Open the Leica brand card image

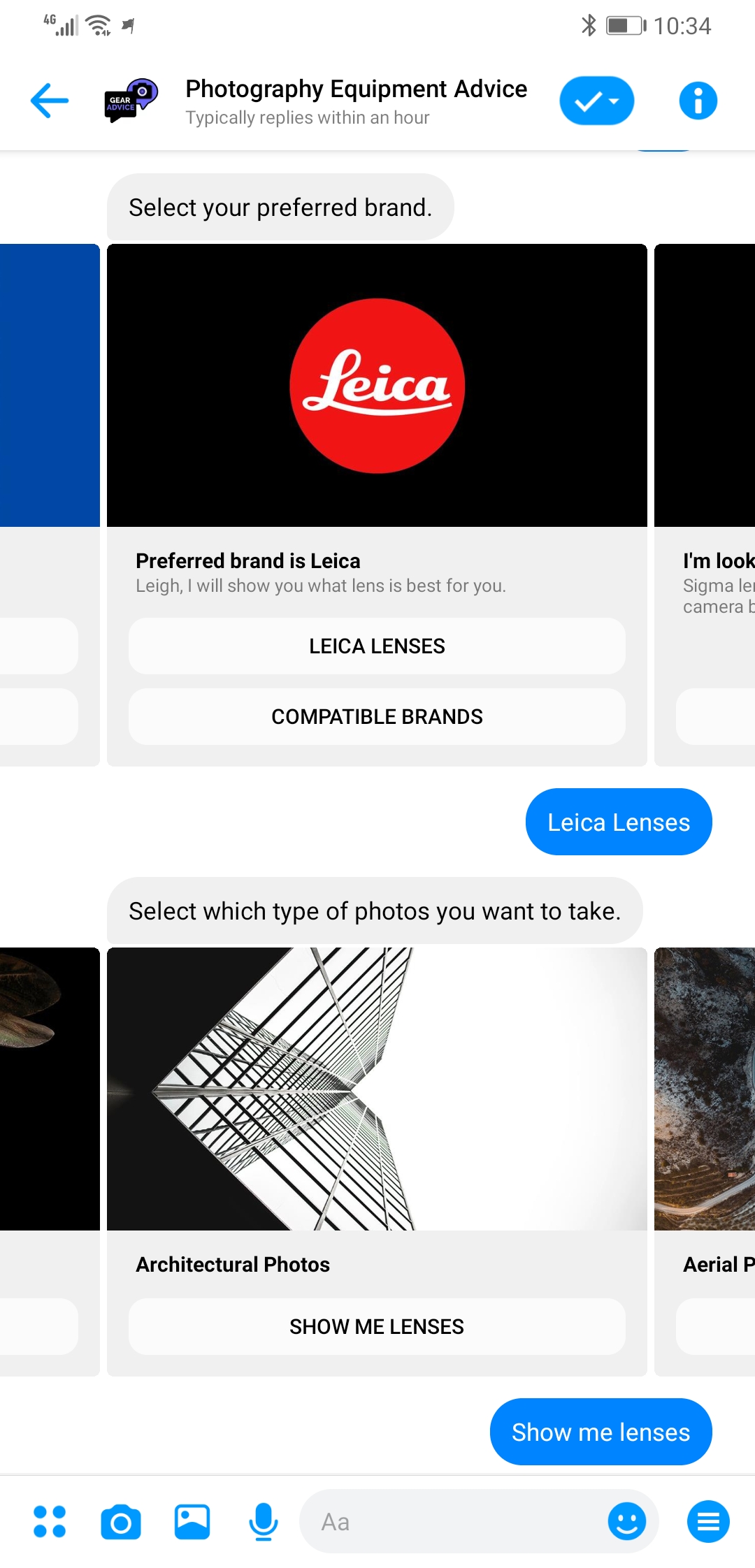tap(377, 385)
